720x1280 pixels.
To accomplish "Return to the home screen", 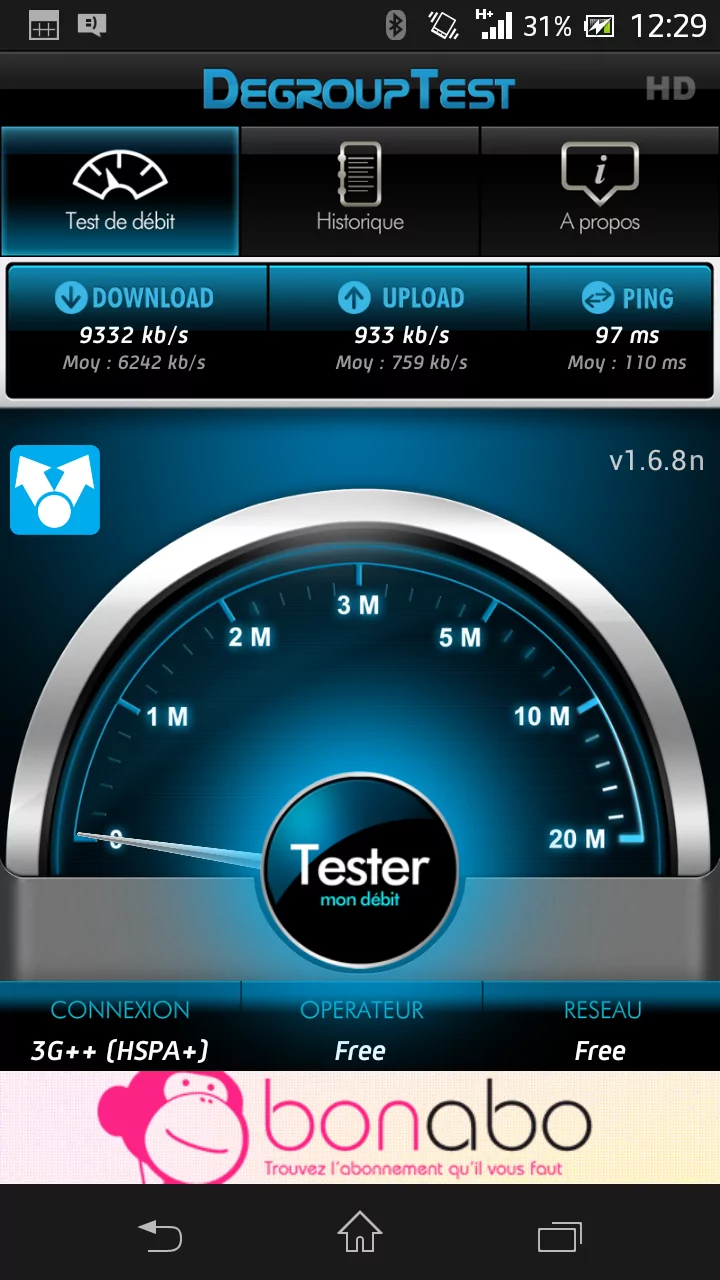I will (x=360, y=1232).
